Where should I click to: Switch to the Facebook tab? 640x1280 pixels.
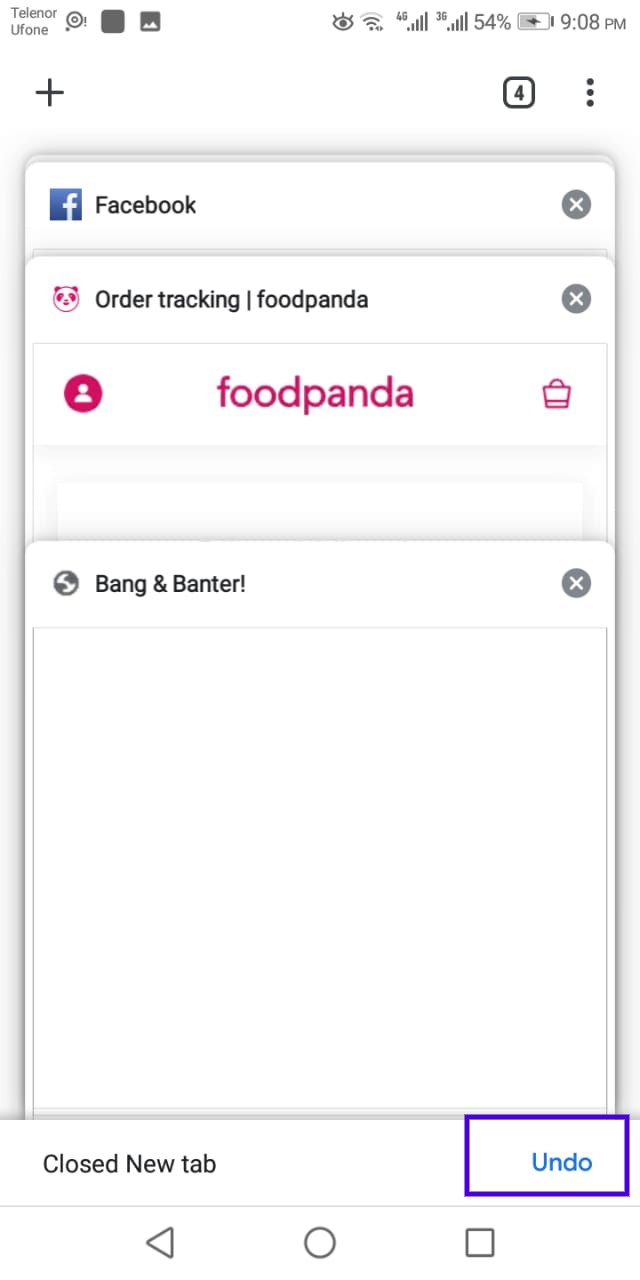click(145, 205)
